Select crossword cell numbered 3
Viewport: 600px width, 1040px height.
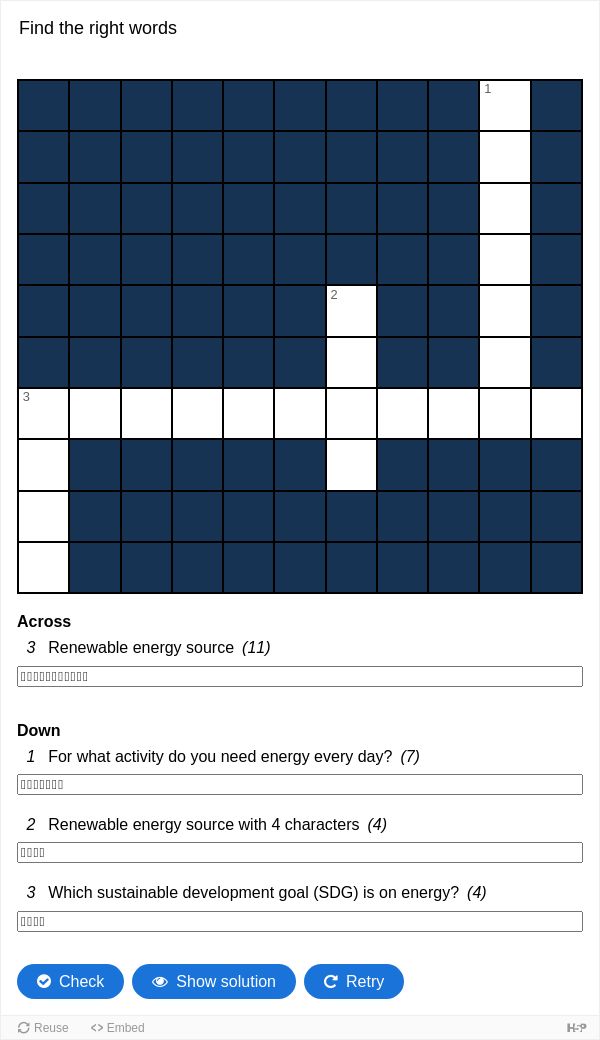pos(43,414)
